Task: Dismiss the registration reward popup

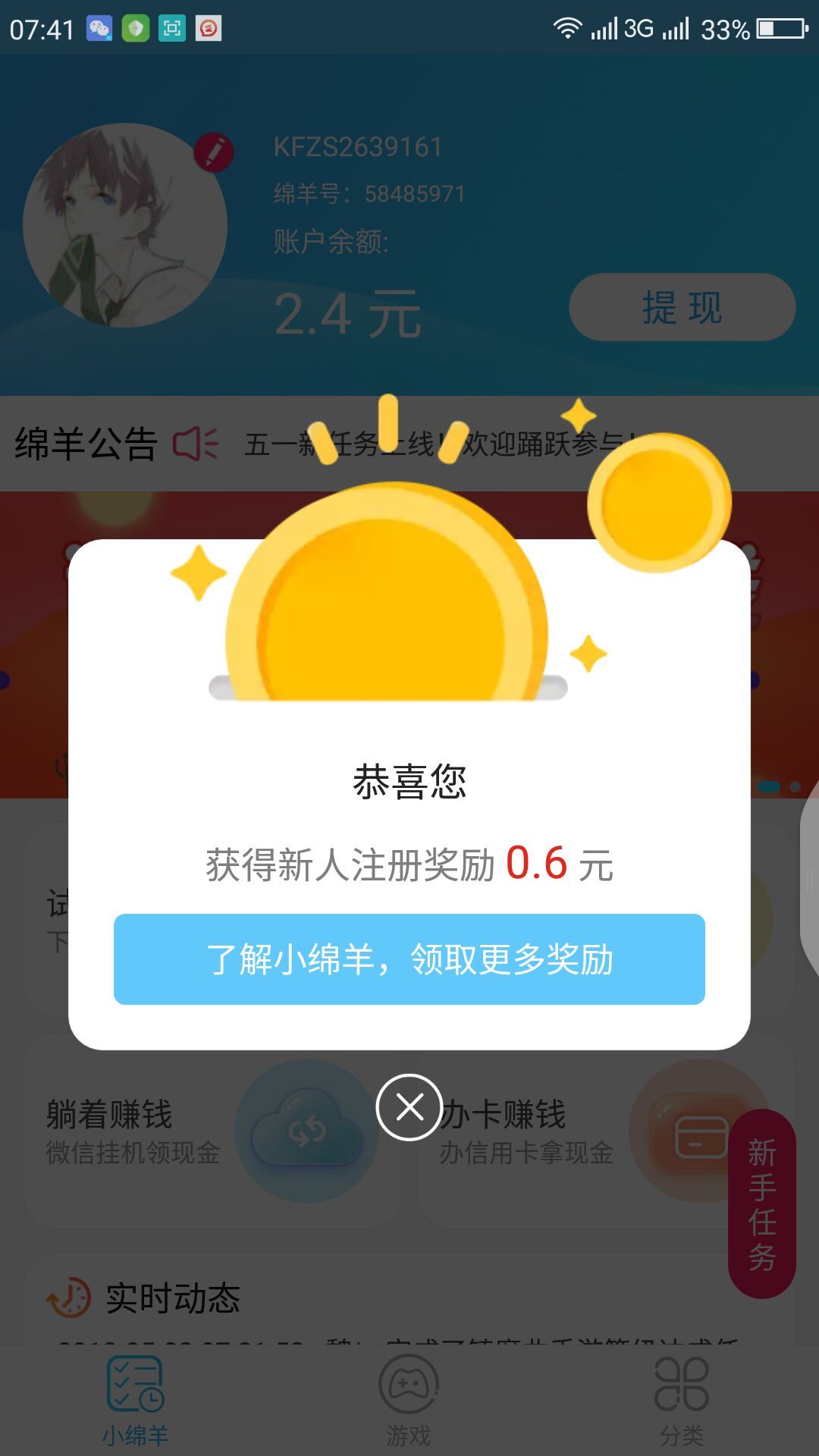Action: pos(409,1107)
